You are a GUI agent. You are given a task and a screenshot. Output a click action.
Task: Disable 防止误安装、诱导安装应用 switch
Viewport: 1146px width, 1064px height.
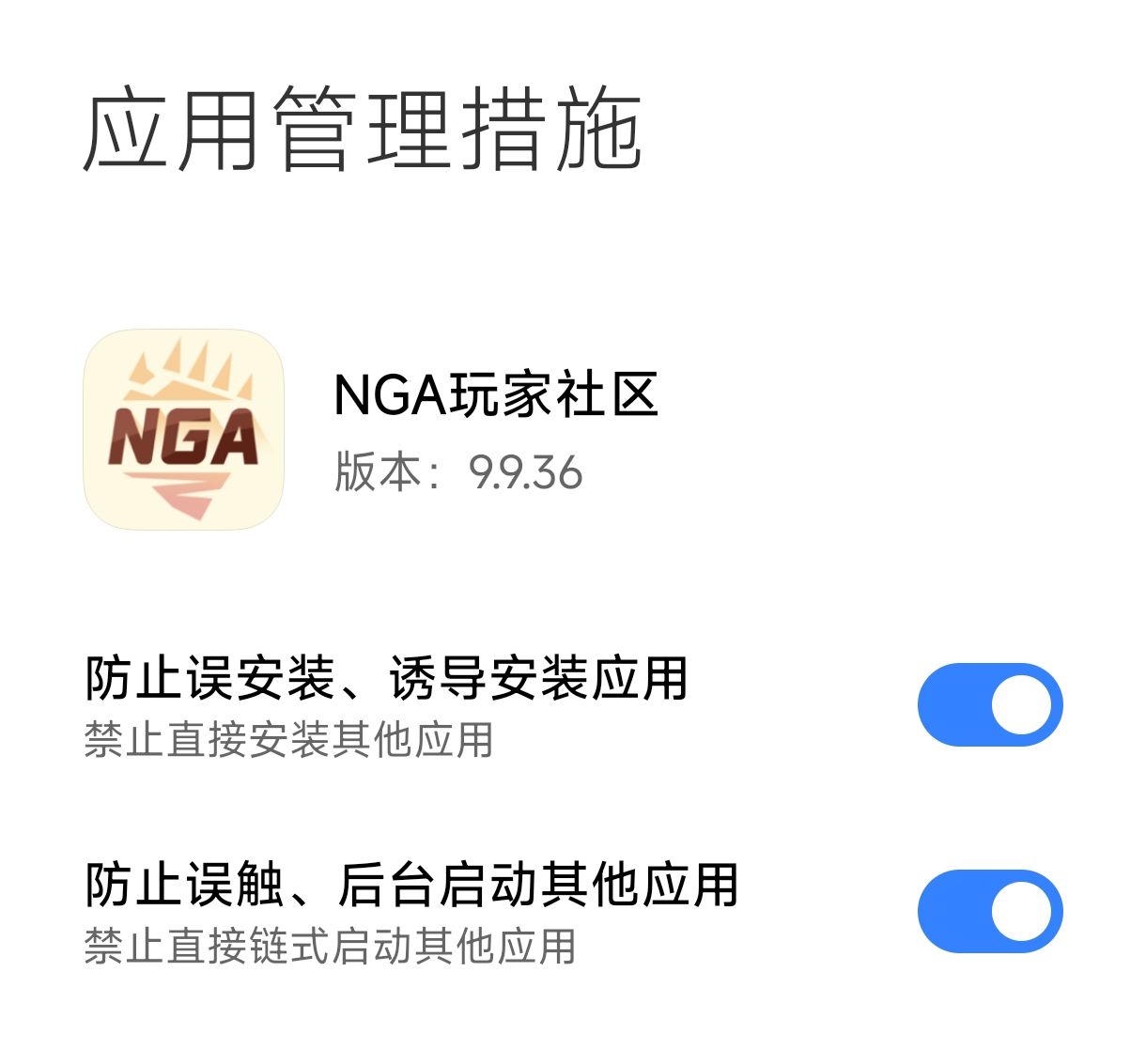click(x=989, y=705)
